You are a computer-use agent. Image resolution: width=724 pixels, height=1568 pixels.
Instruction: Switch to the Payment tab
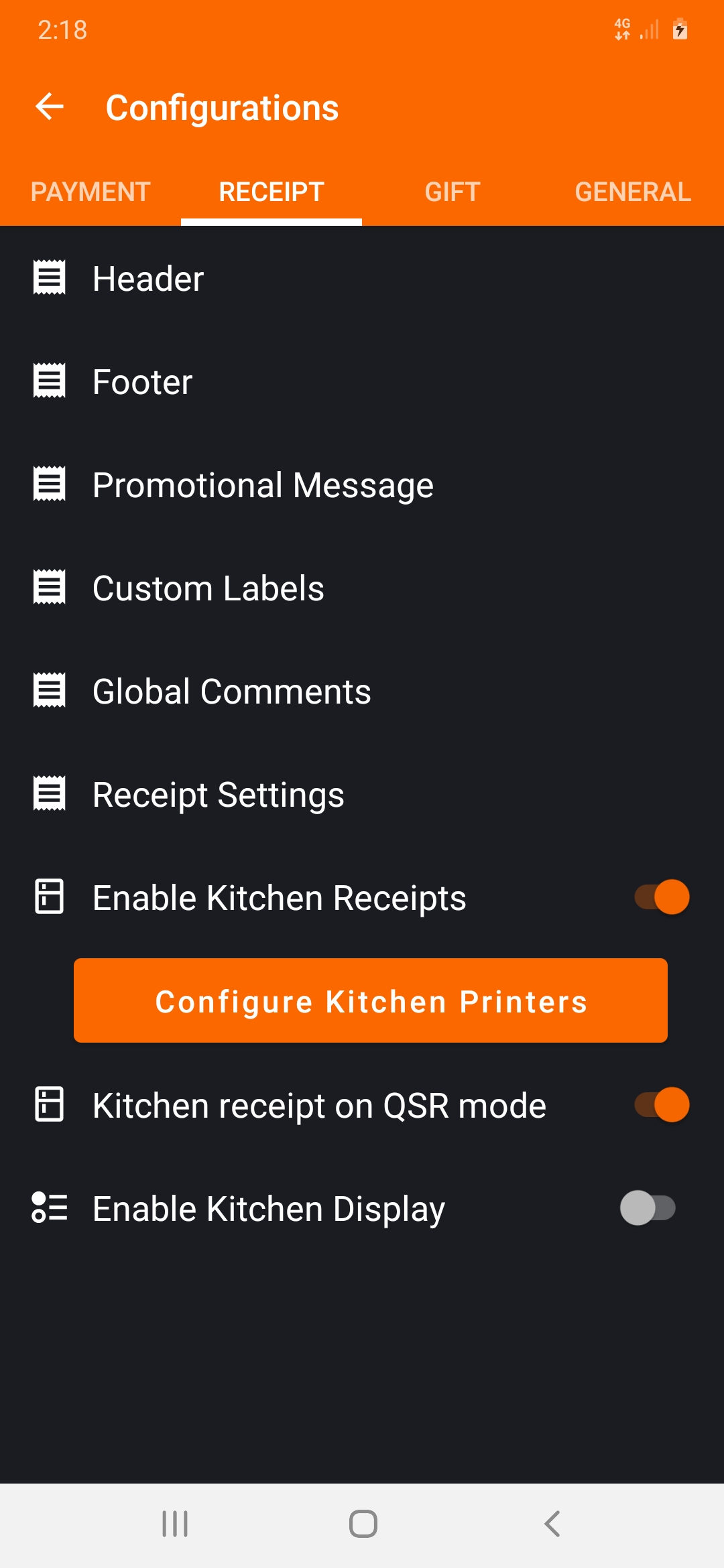click(x=90, y=192)
